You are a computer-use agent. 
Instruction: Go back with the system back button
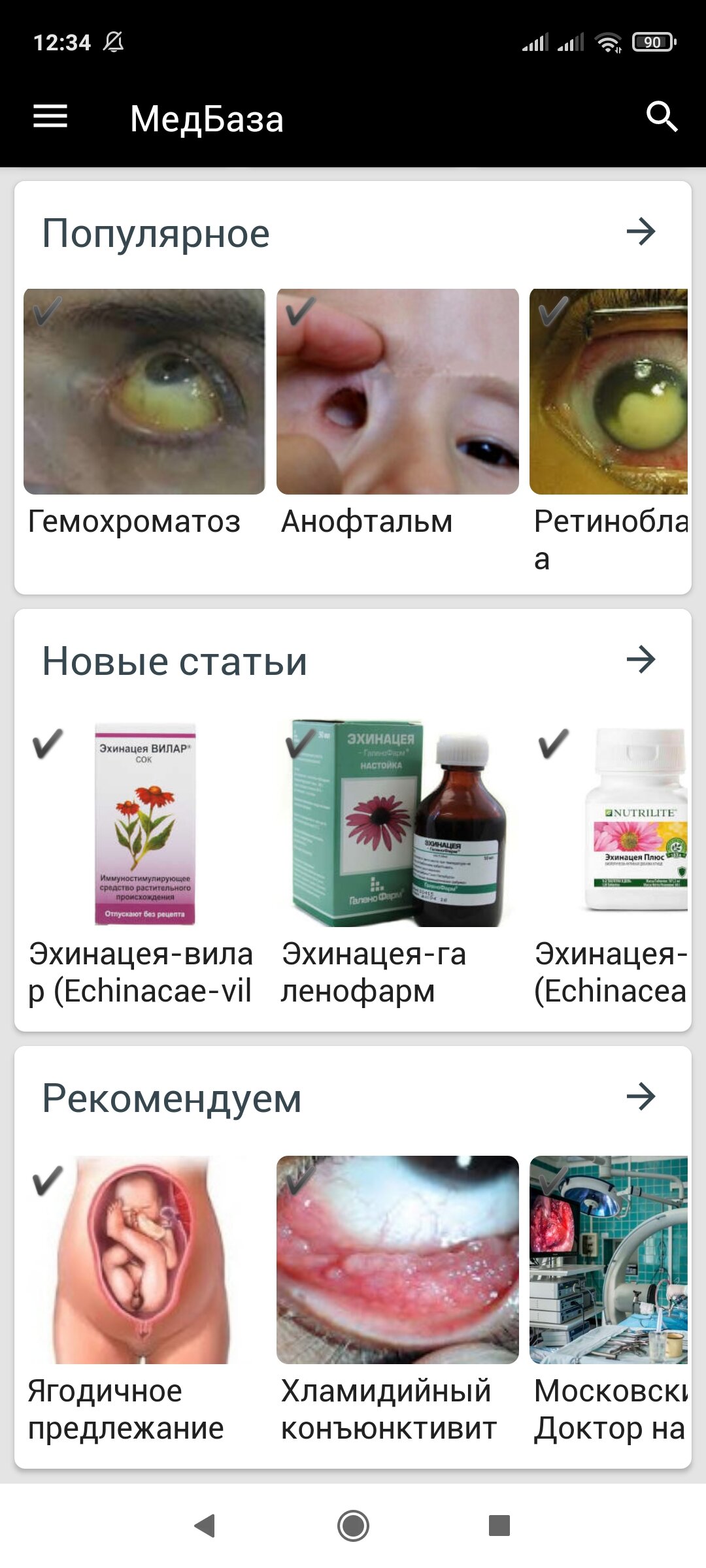[205, 1526]
